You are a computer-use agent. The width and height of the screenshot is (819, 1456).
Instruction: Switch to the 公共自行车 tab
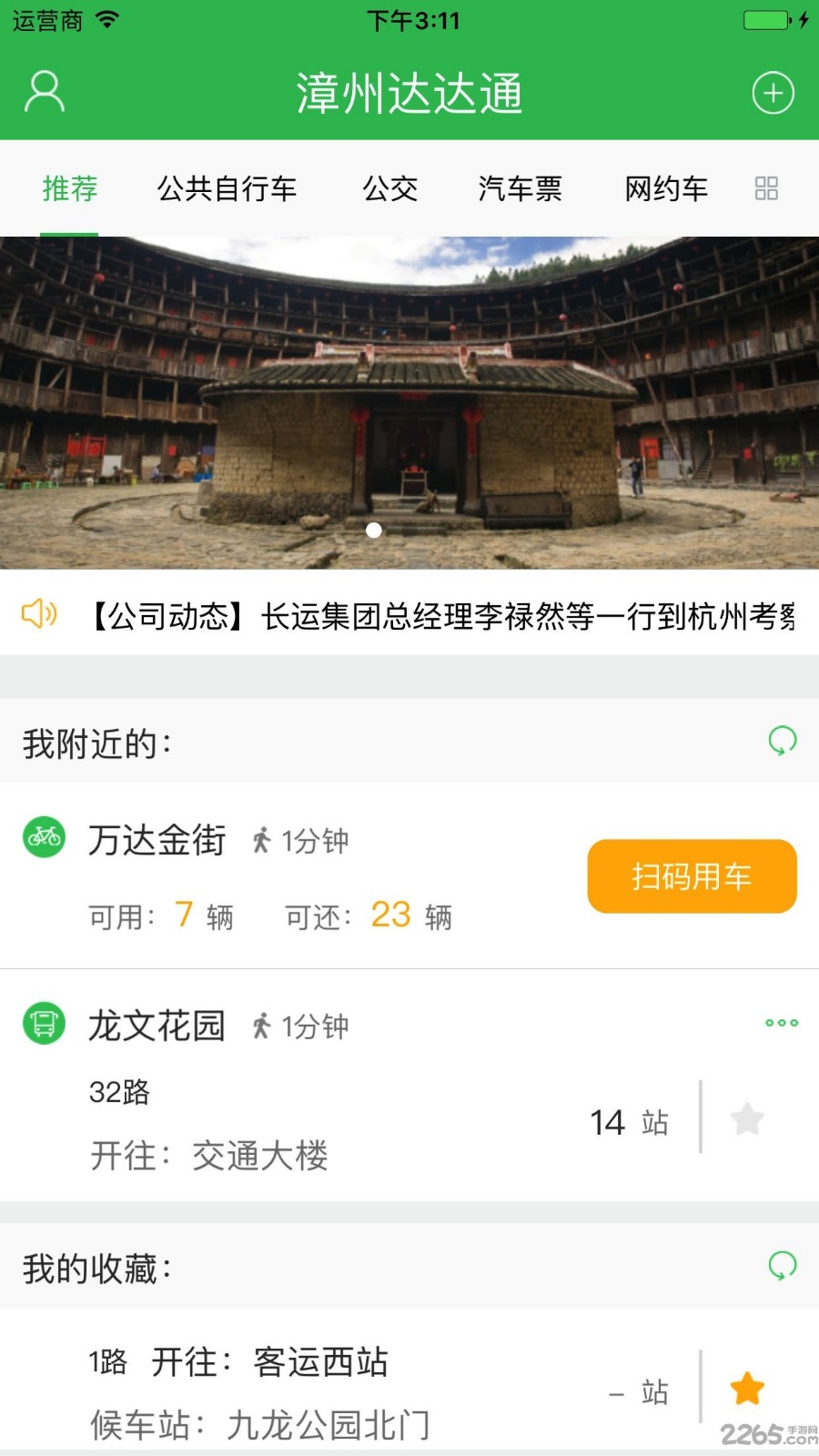click(x=227, y=189)
